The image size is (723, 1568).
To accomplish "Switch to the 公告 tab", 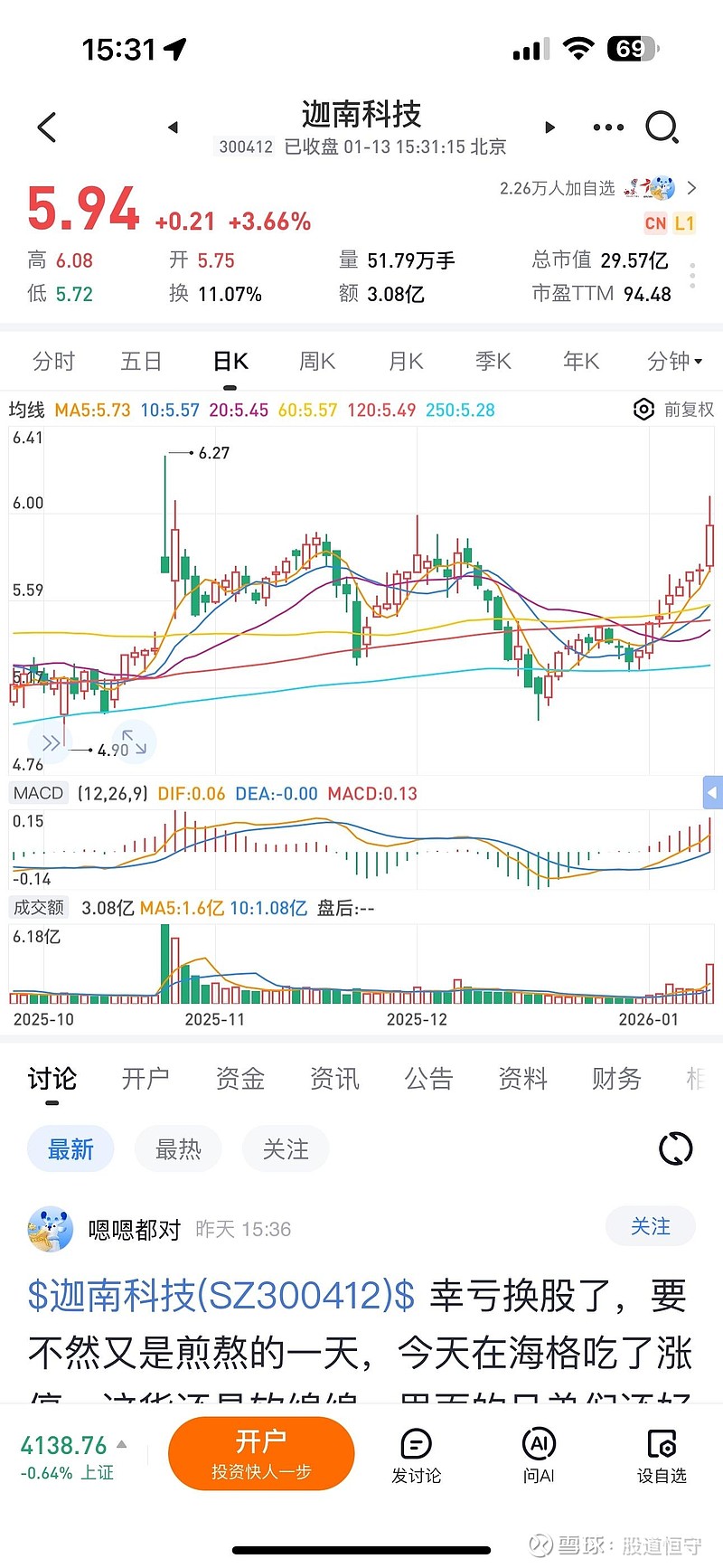I will (428, 1078).
